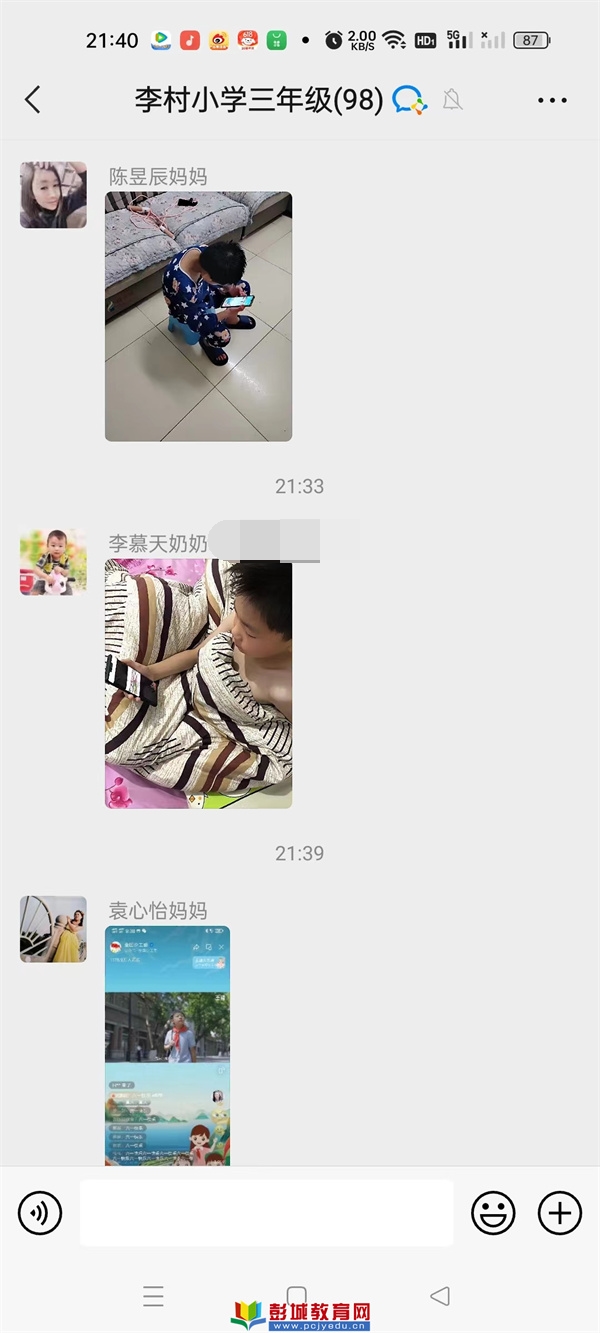View the photo sent by 李慕天奶奶
The width and height of the screenshot is (600, 1333).
(x=198, y=684)
